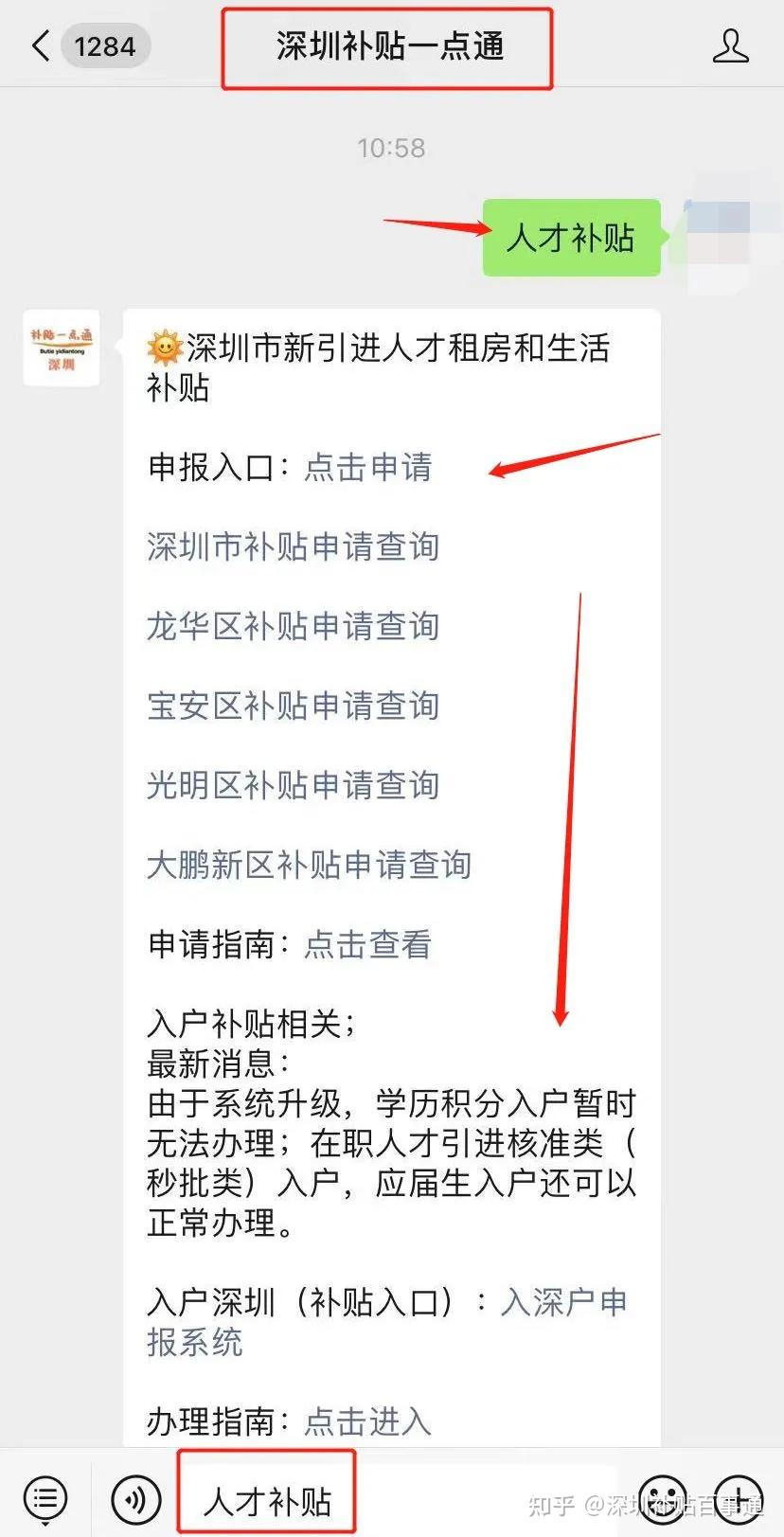Screen dimensions: 784x1537
Task: Switch to the account menu via list icon
Action: pos(45,1499)
